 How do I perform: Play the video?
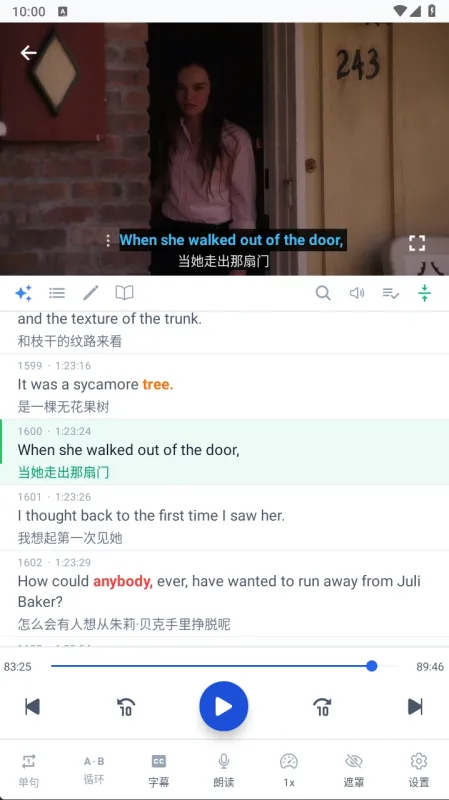coord(223,707)
